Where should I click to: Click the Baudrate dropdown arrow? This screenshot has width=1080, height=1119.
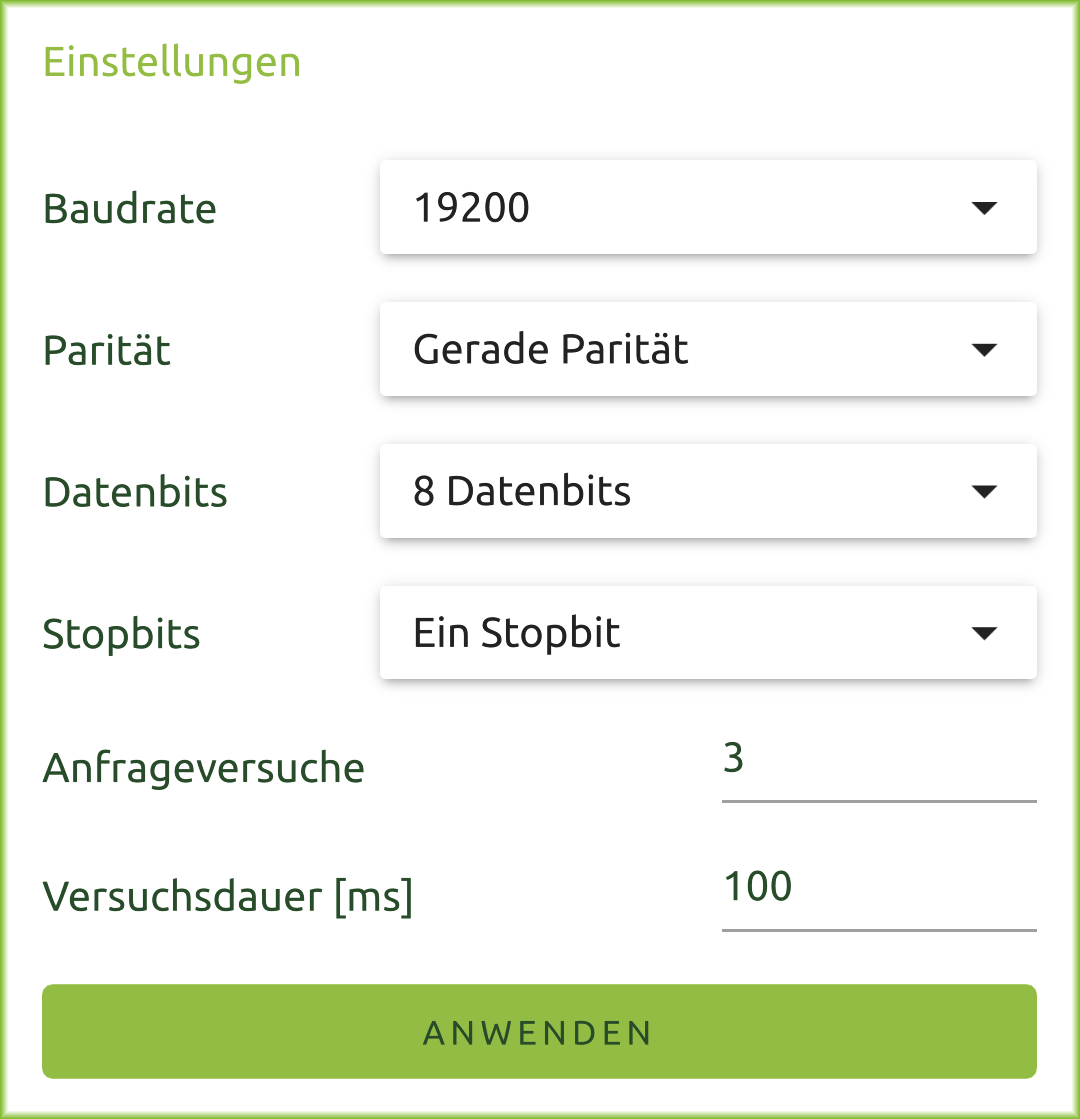[x=985, y=207]
